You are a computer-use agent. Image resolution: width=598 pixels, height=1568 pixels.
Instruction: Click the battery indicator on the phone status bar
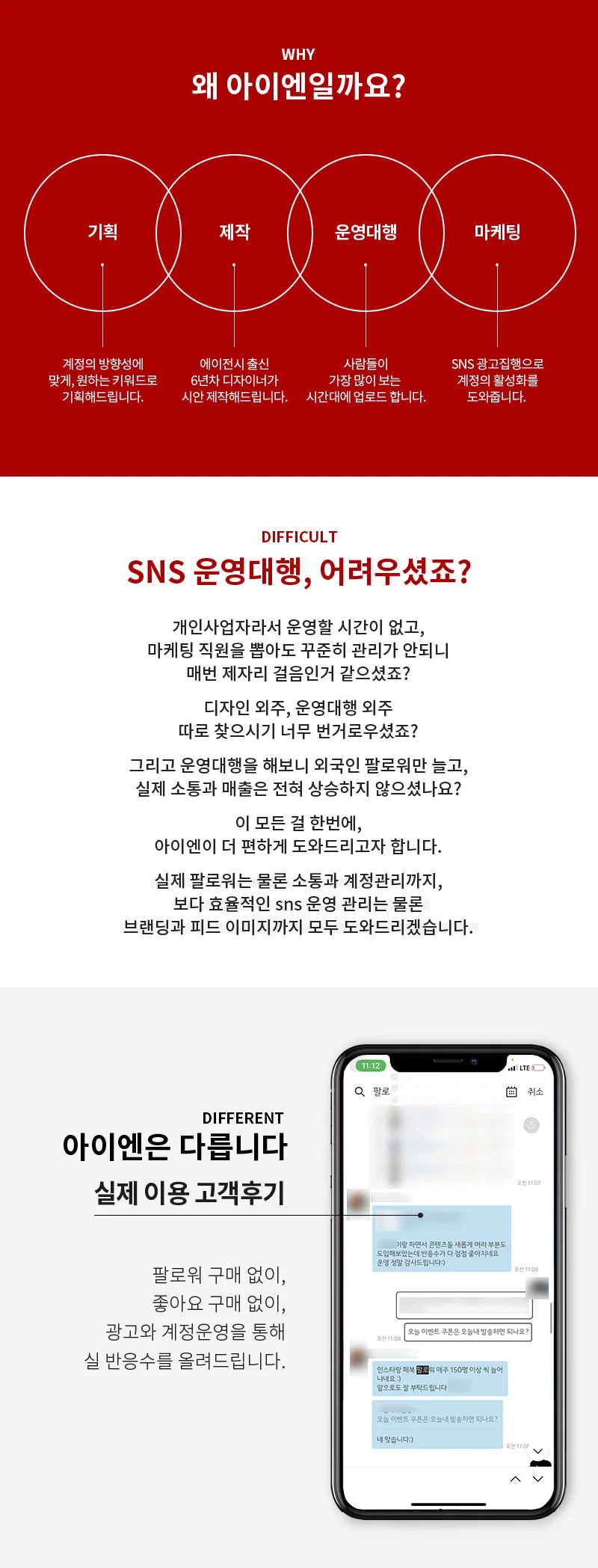(x=539, y=1068)
